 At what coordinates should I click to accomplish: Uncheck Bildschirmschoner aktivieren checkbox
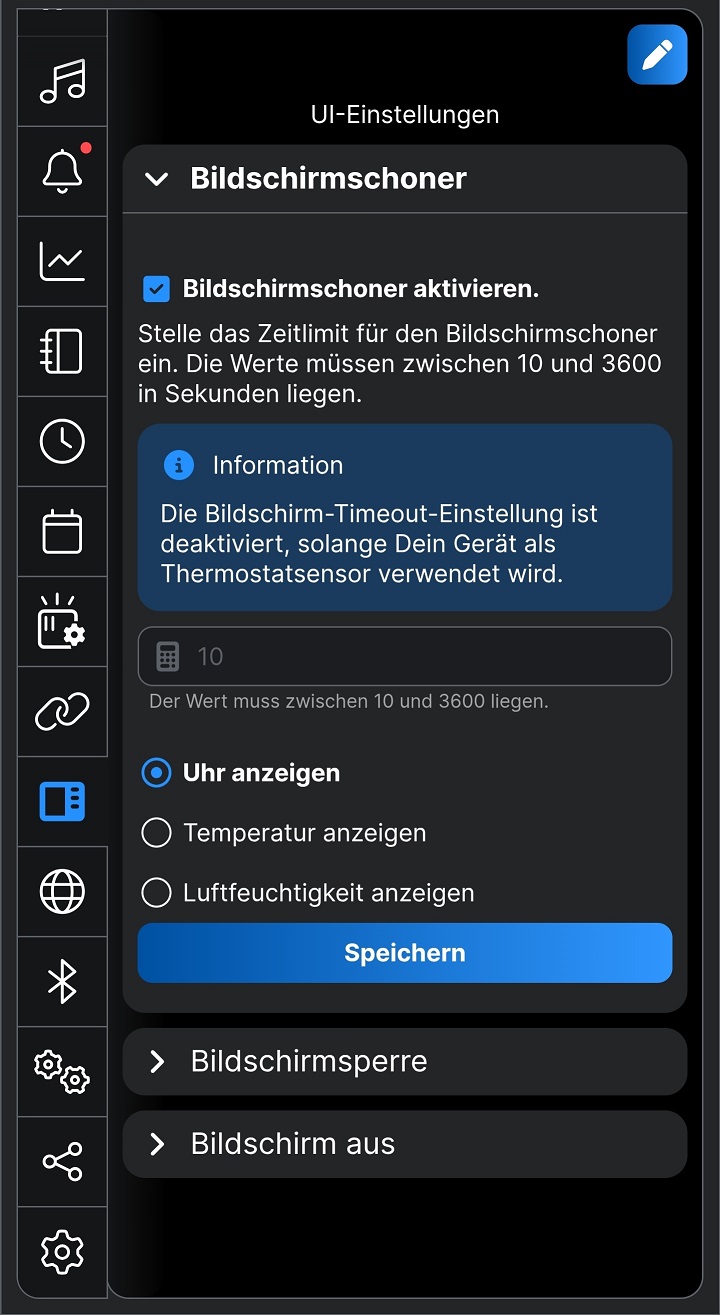[x=156, y=289]
